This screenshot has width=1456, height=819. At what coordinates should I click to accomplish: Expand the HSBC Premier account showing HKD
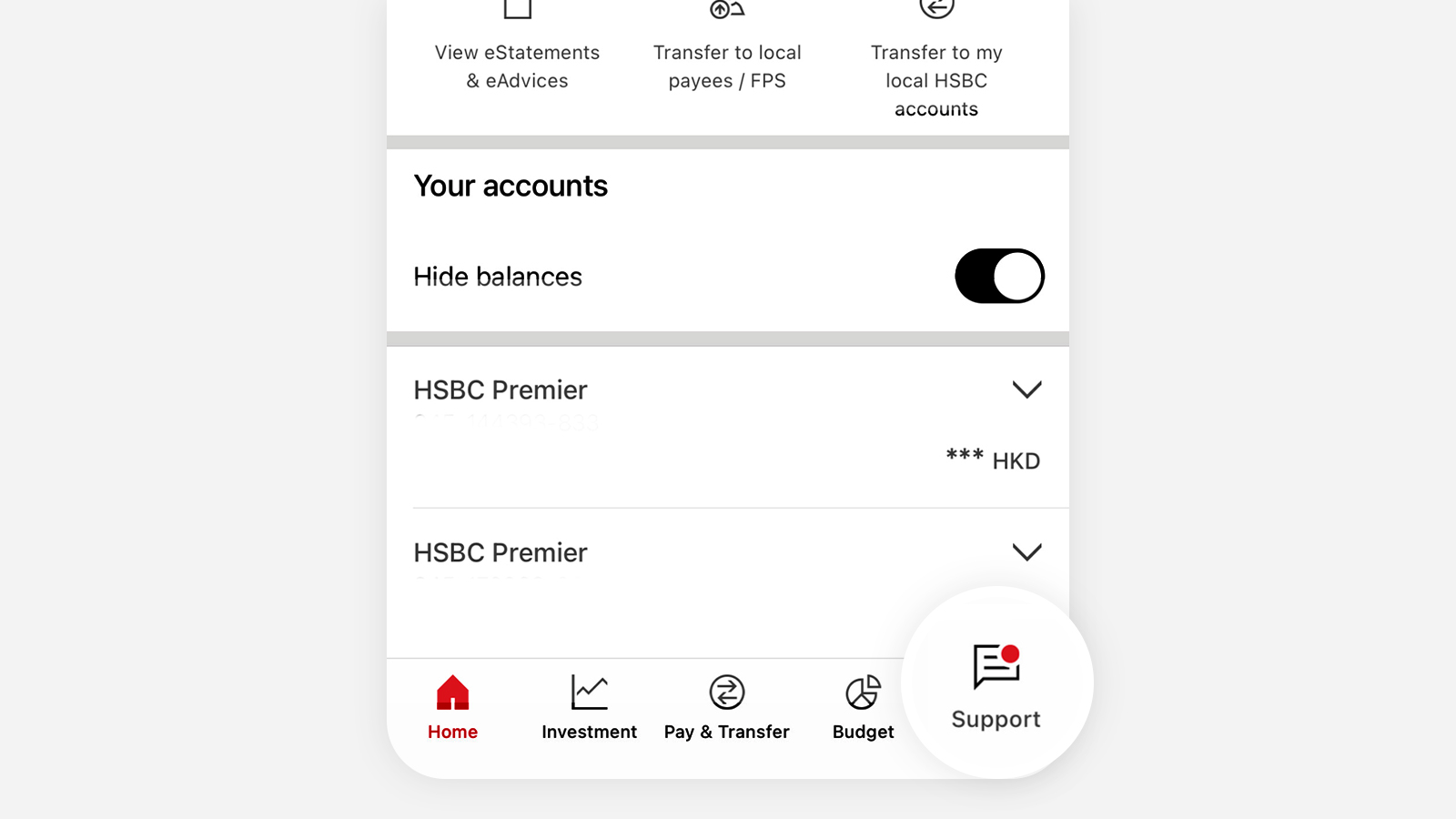(x=1026, y=390)
